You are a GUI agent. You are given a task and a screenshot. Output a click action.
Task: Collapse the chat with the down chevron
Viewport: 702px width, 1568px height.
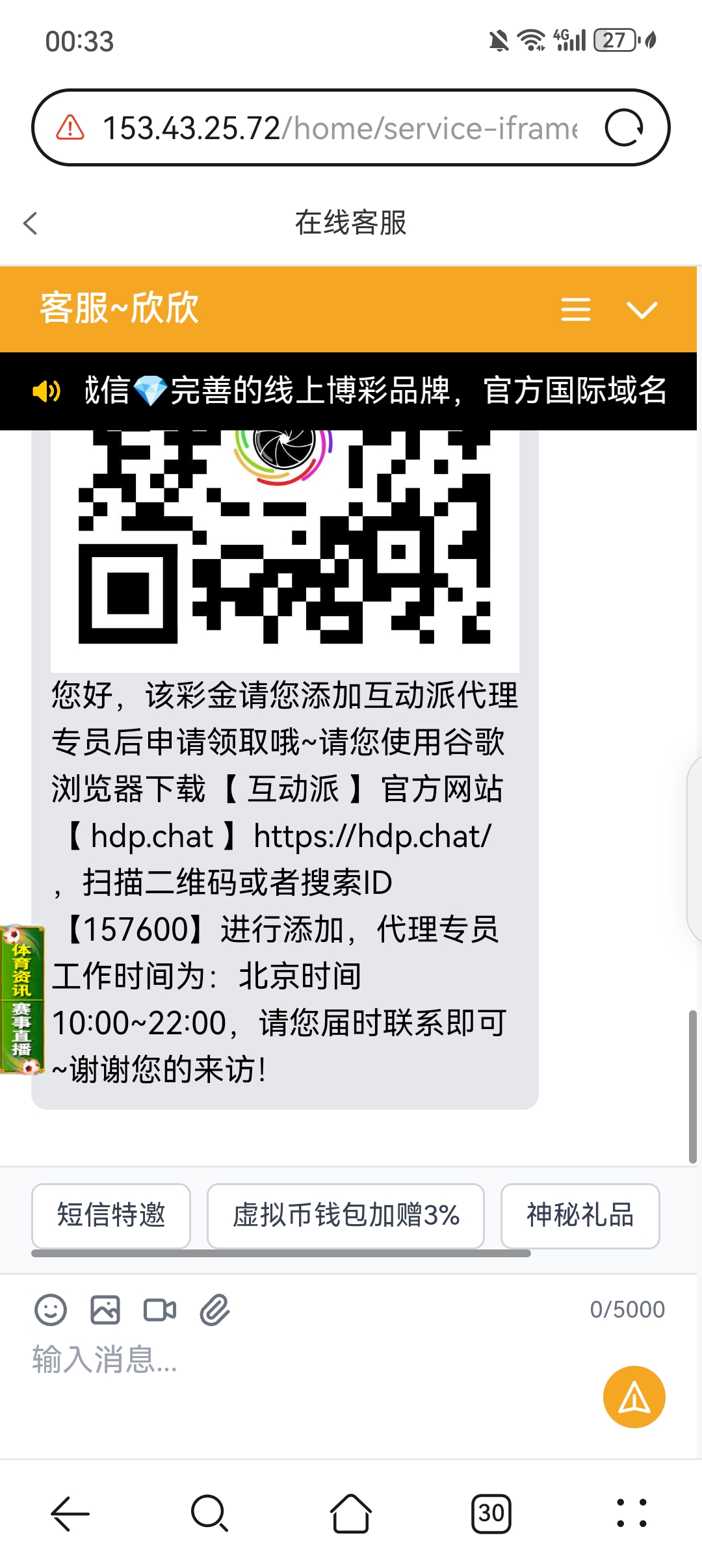(x=642, y=309)
